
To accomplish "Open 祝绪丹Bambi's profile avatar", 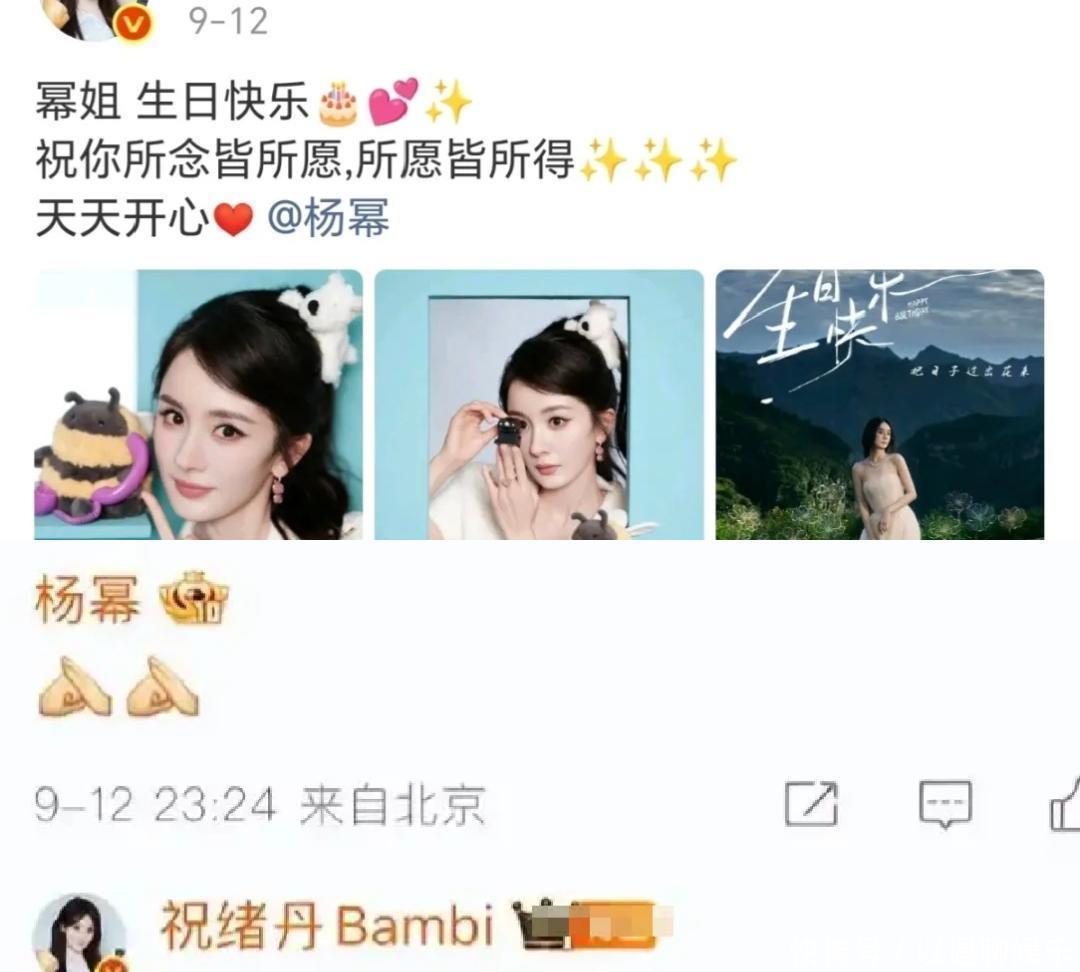I will click(x=79, y=932).
